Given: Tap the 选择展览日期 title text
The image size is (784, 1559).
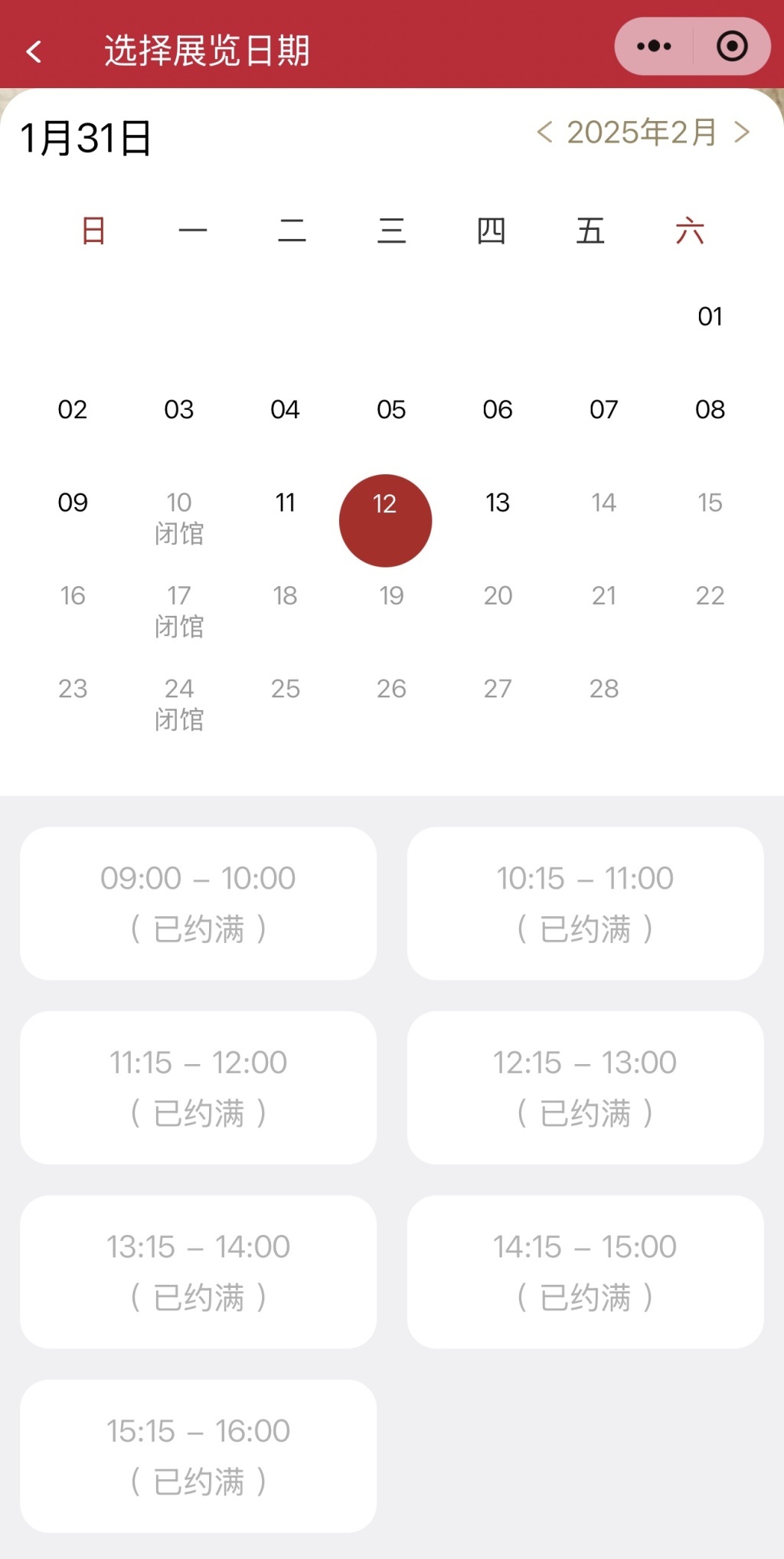Looking at the screenshot, I should pyautogui.click(x=208, y=49).
